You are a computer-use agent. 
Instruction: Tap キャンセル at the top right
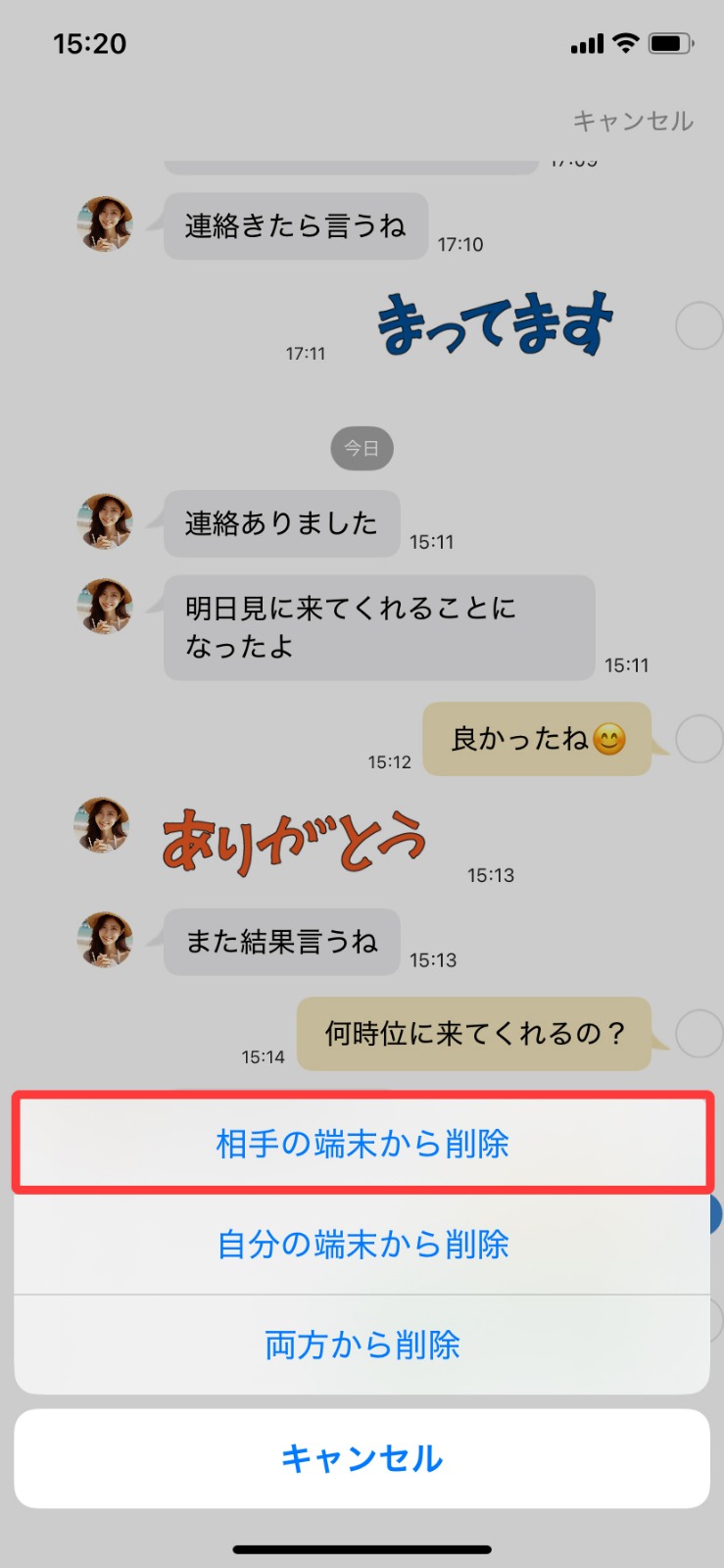pos(633,122)
